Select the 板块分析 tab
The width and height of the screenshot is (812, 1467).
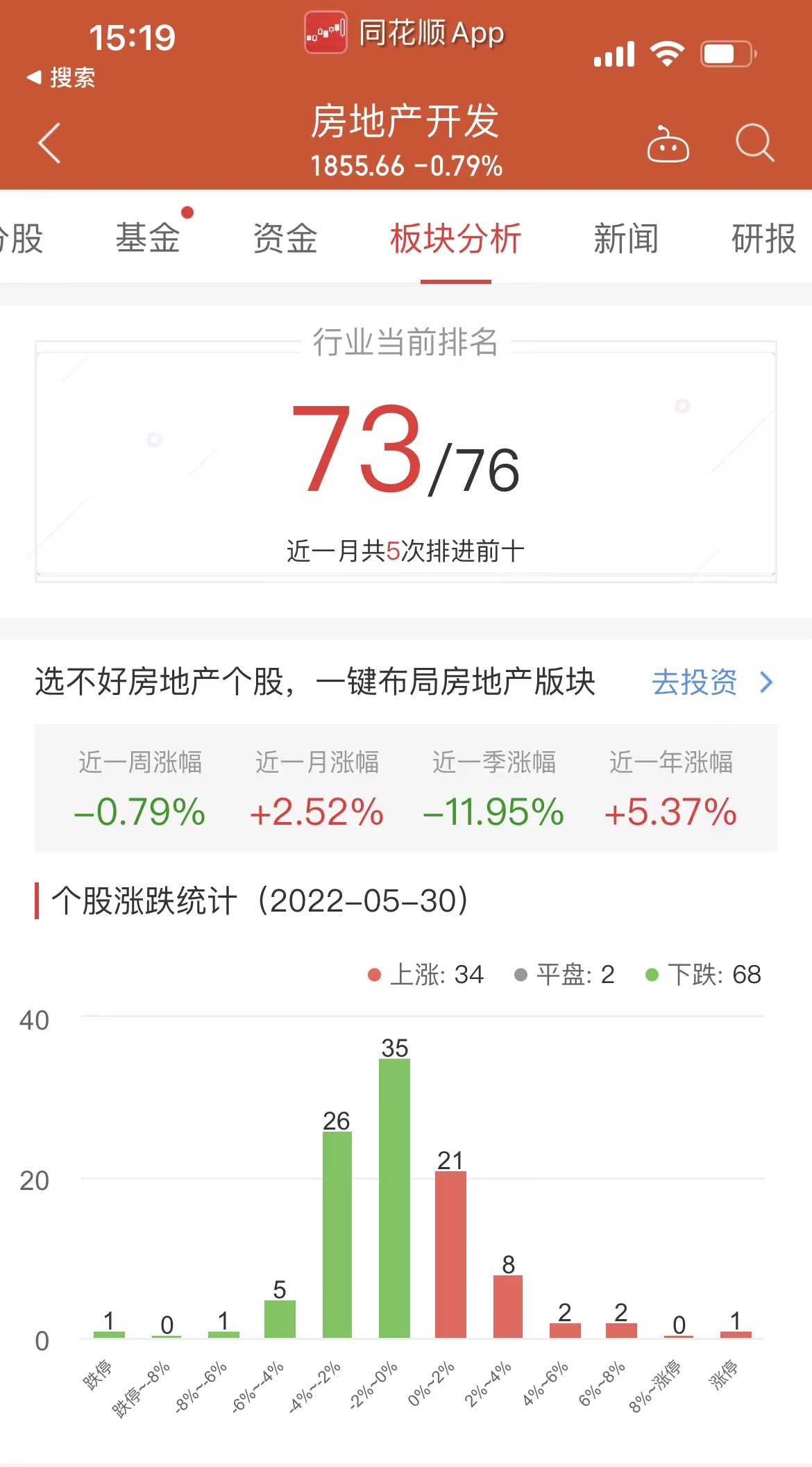(x=455, y=239)
